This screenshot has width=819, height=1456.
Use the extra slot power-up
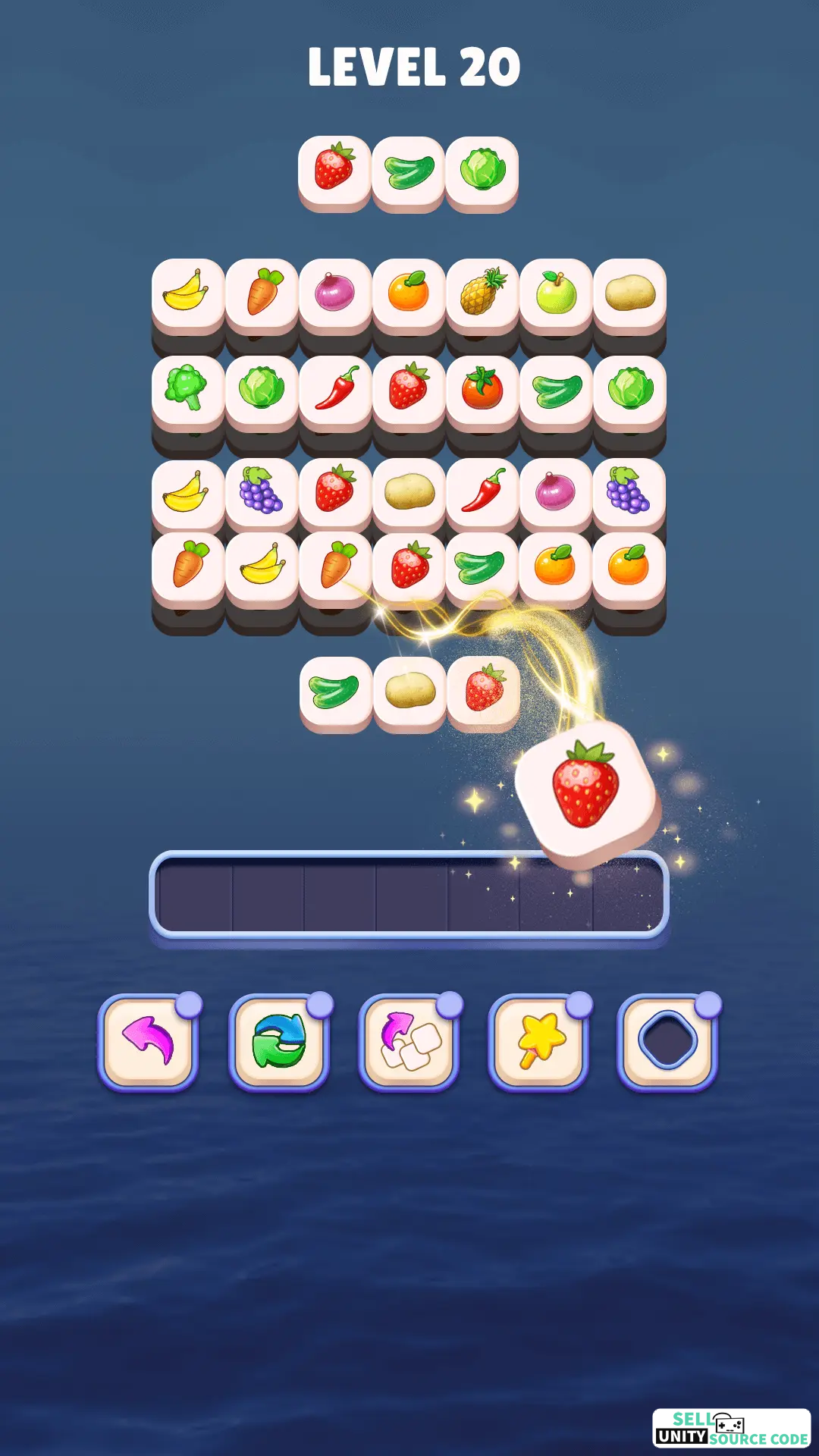668,1043
